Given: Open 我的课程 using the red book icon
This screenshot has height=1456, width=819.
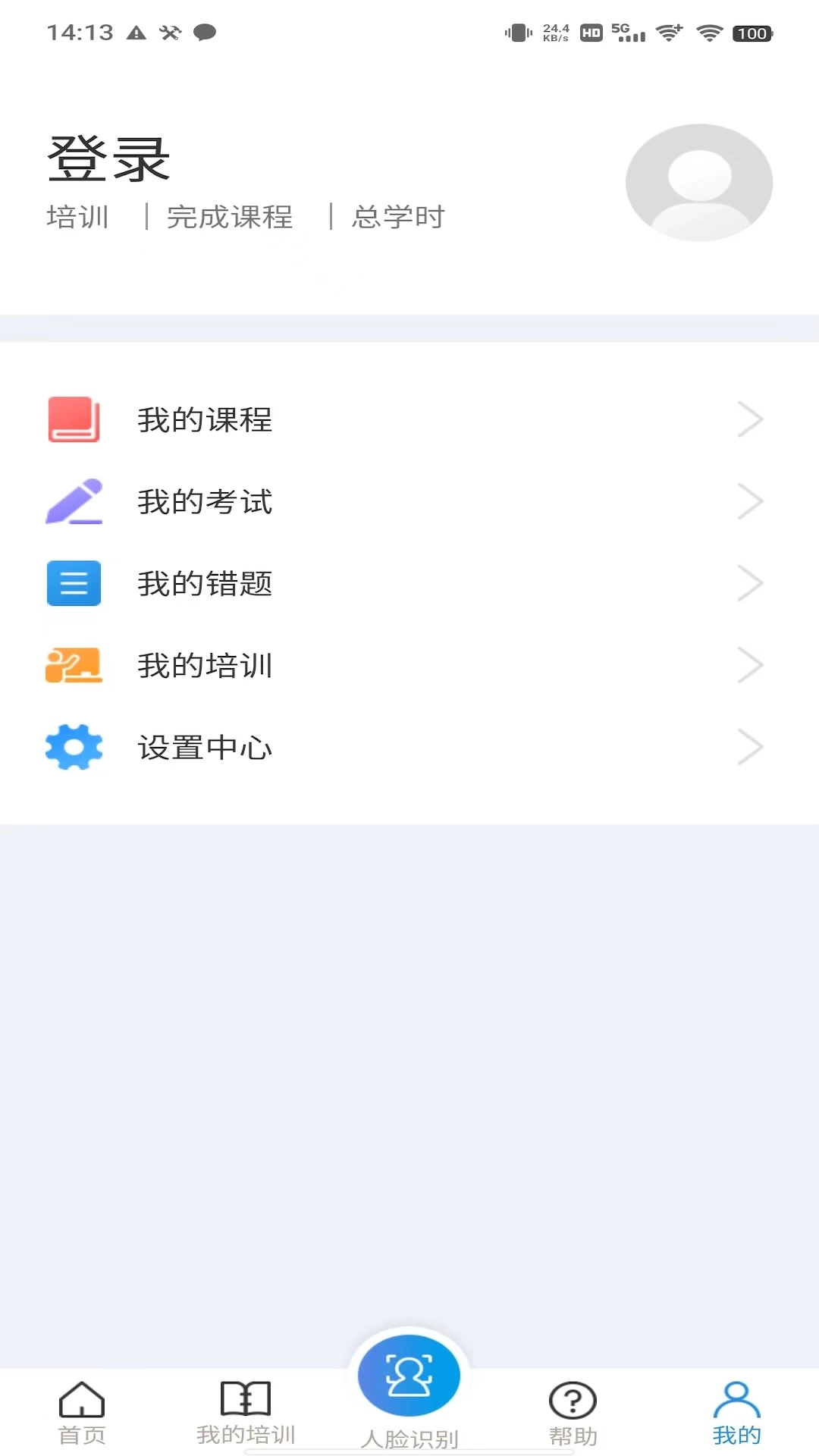Looking at the screenshot, I should point(74,420).
